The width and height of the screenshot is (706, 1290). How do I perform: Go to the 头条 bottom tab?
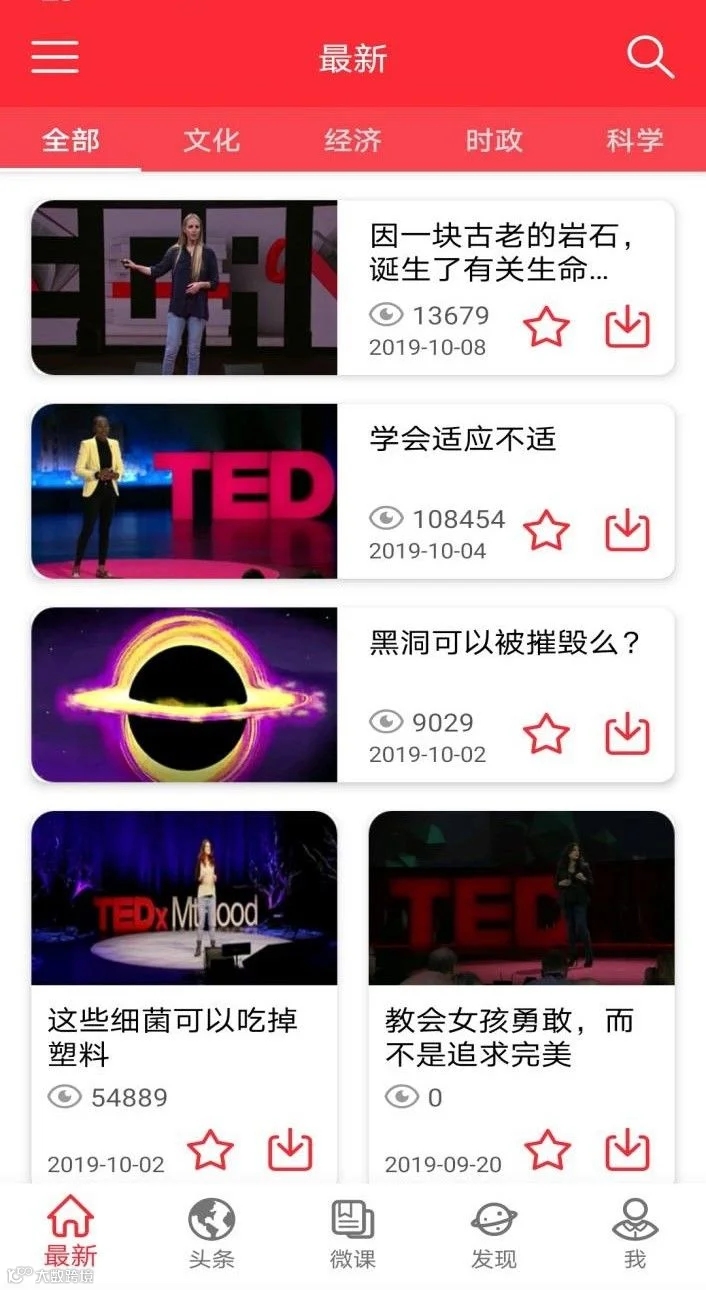pyautogui.click(x=212, y=1233)
